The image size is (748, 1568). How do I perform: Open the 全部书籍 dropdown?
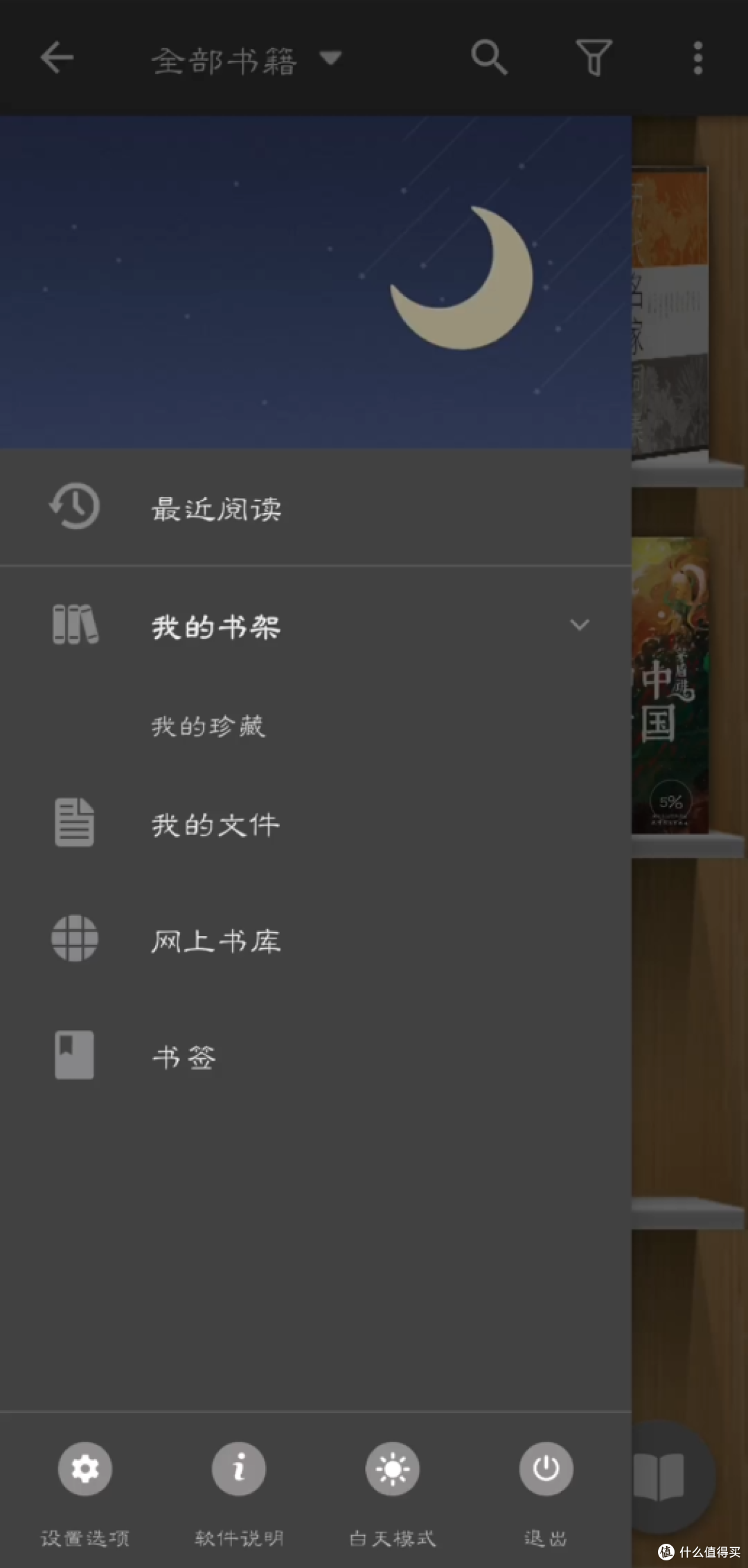click(x=247, y=60)
